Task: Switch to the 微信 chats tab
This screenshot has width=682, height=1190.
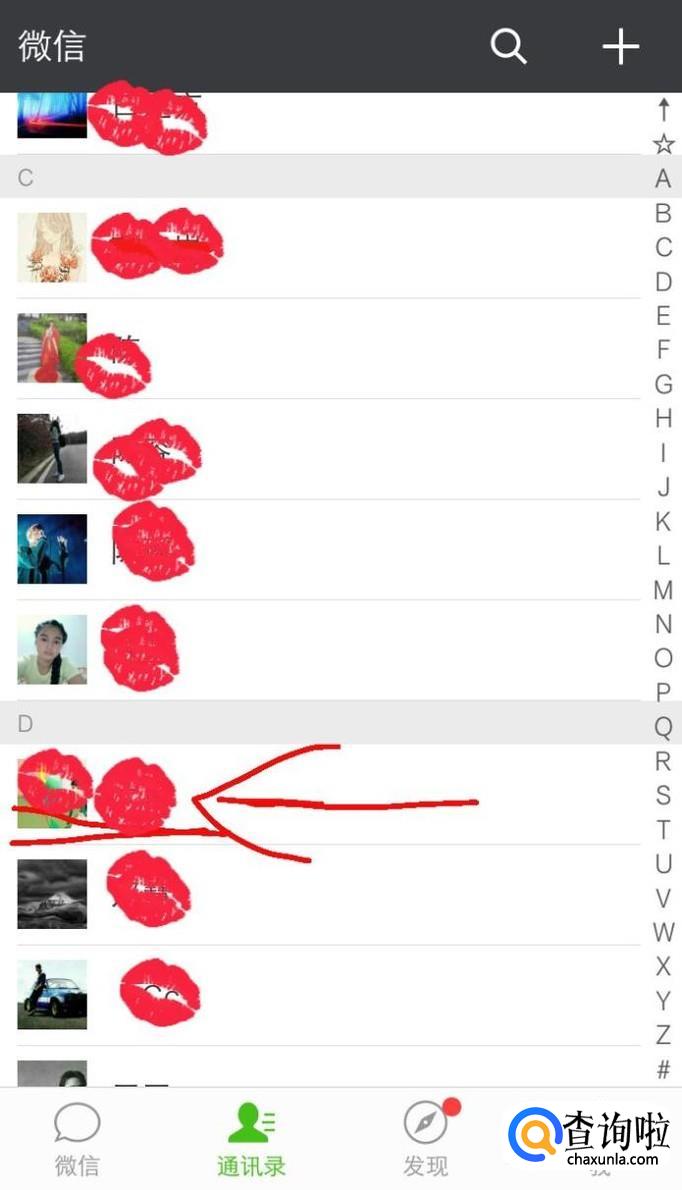Action: (77, 1139)
